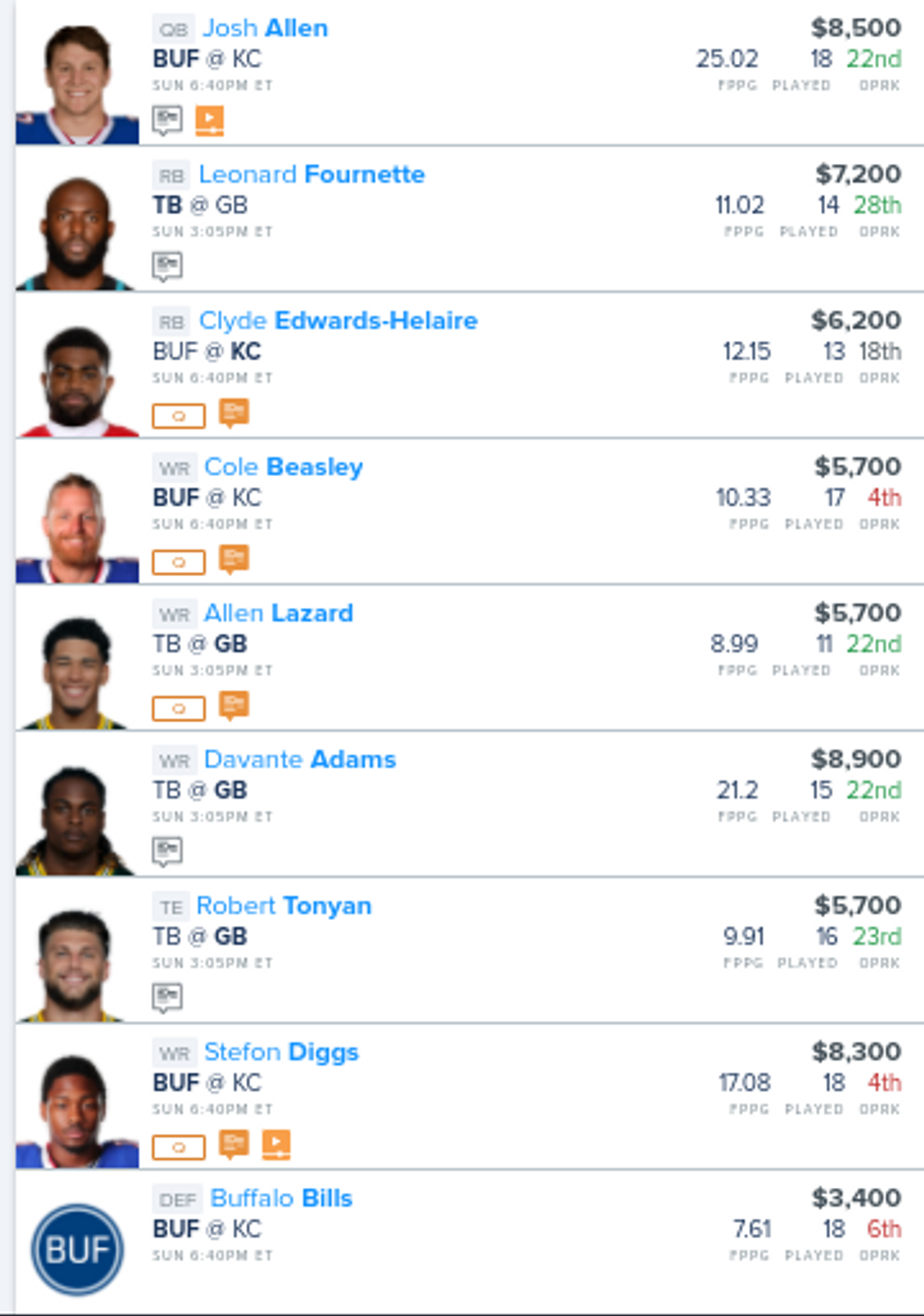Open Clyde Edwards-Helaire's orange news icon
The height and width of the screenshot is (1316, 924).
pyautogui.click(x=233, y=412)
